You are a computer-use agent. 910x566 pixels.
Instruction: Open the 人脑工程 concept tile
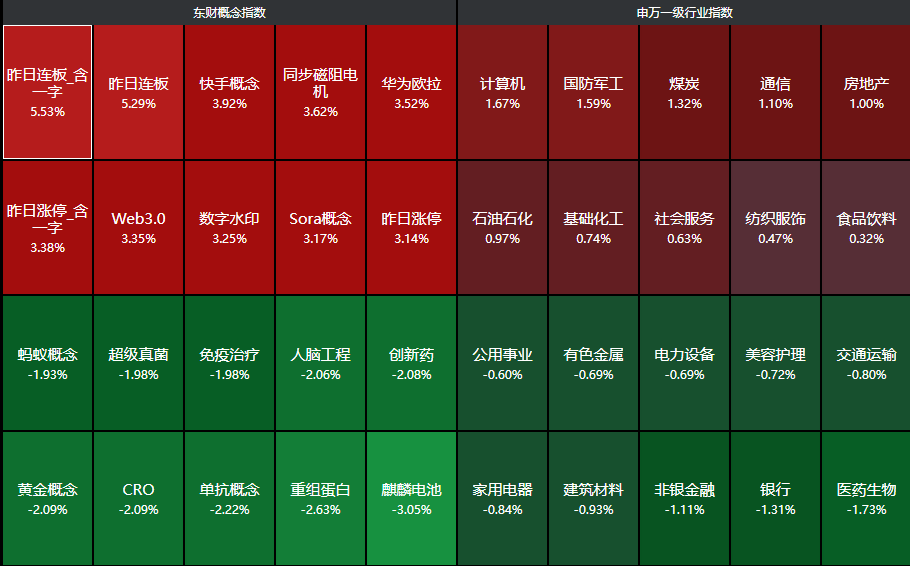(320, 363)
